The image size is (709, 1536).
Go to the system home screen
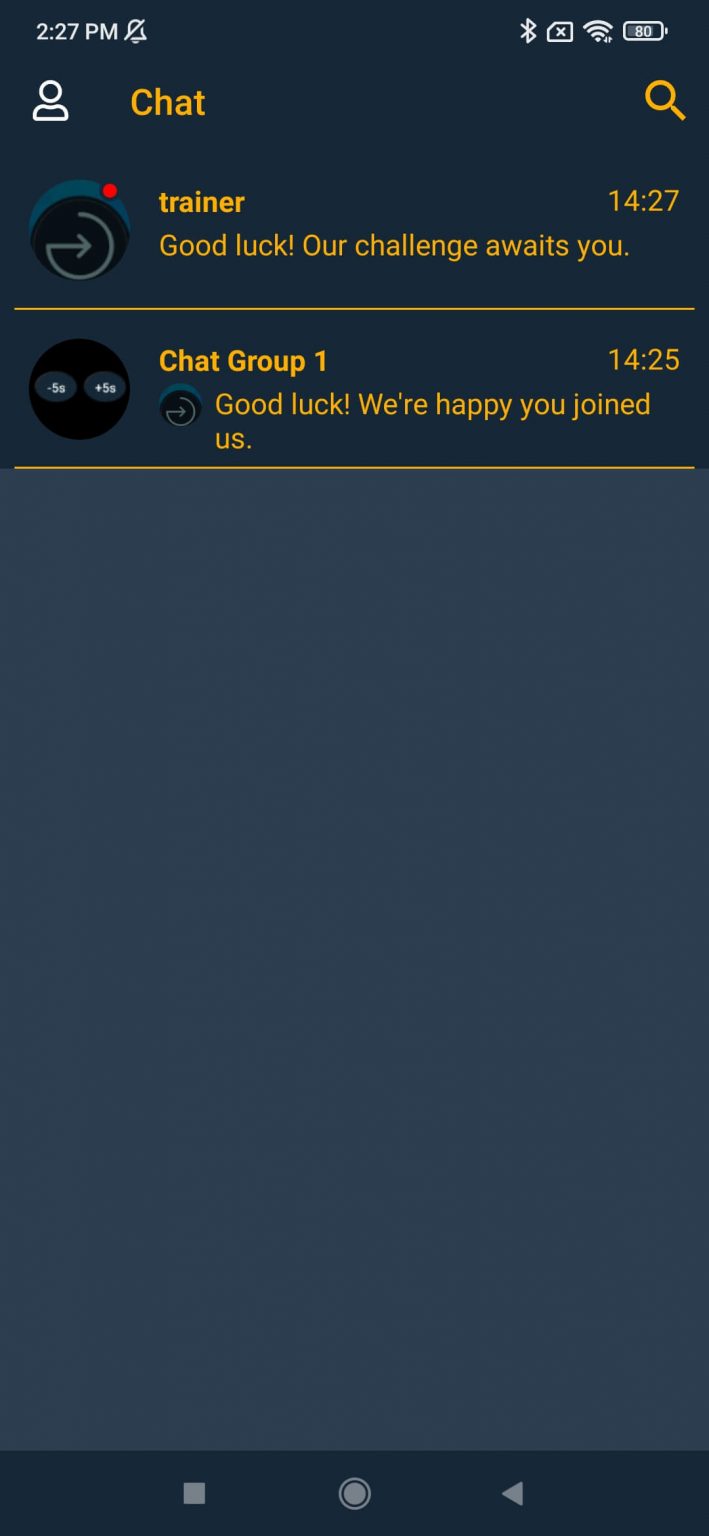point(354,1493)
